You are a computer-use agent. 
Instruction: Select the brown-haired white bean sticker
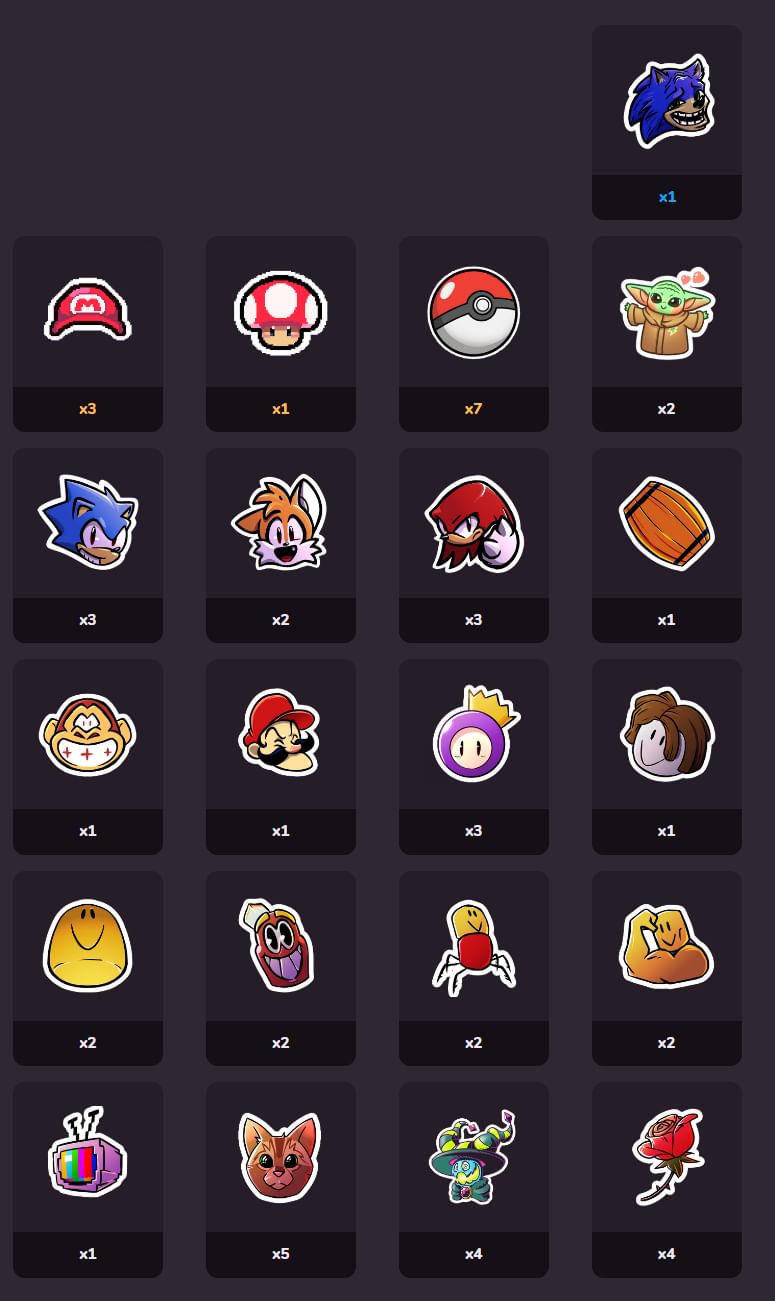tap(667, 757)
